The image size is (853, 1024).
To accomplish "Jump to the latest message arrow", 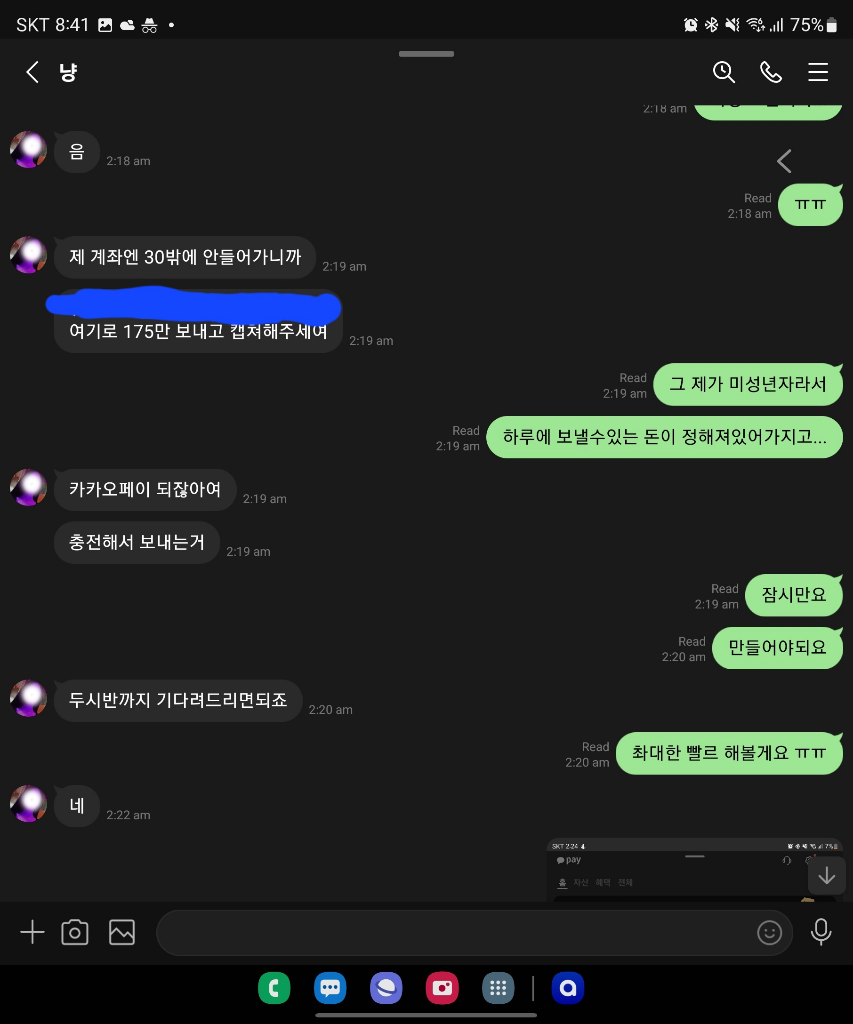I will click(x=826, y=876).
